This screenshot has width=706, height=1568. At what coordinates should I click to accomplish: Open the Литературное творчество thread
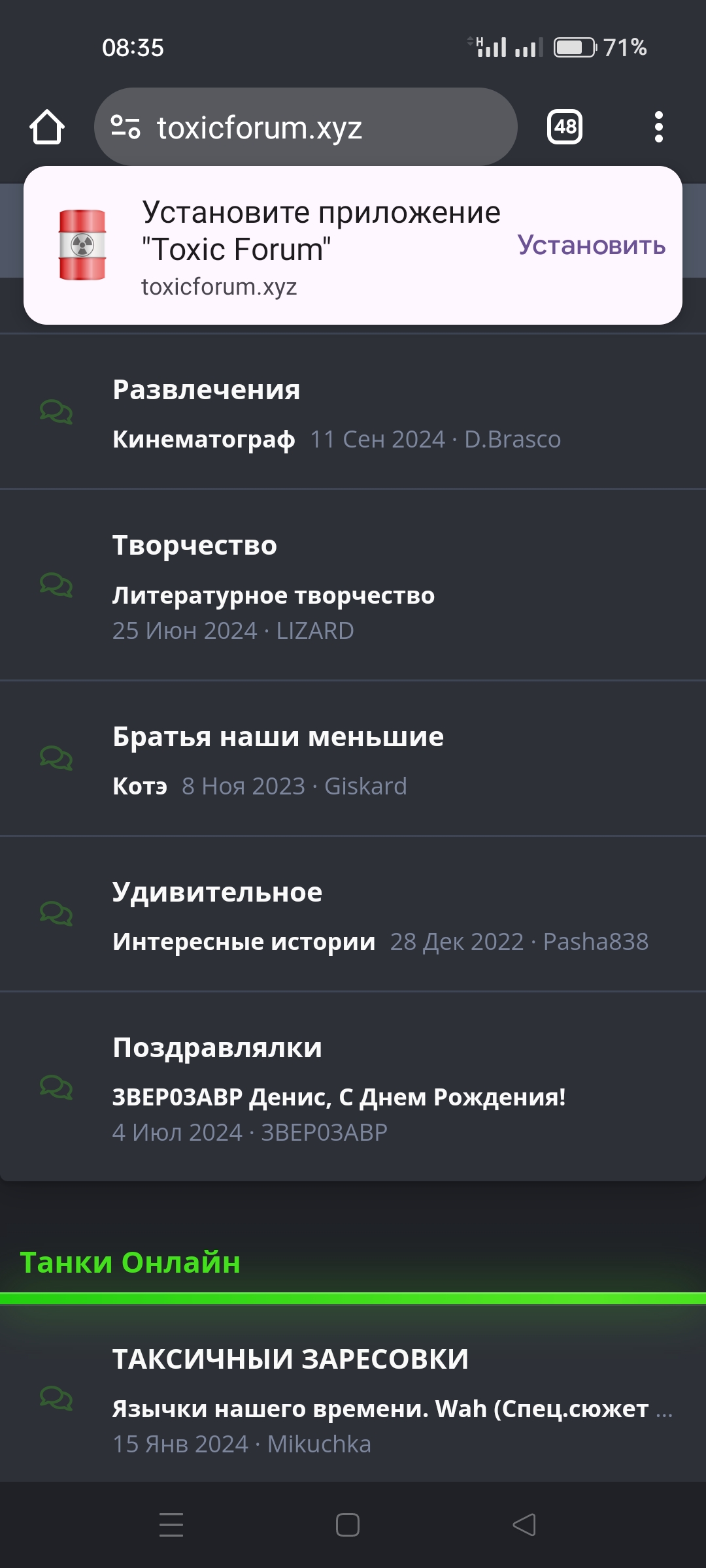[x=275, y=595]
